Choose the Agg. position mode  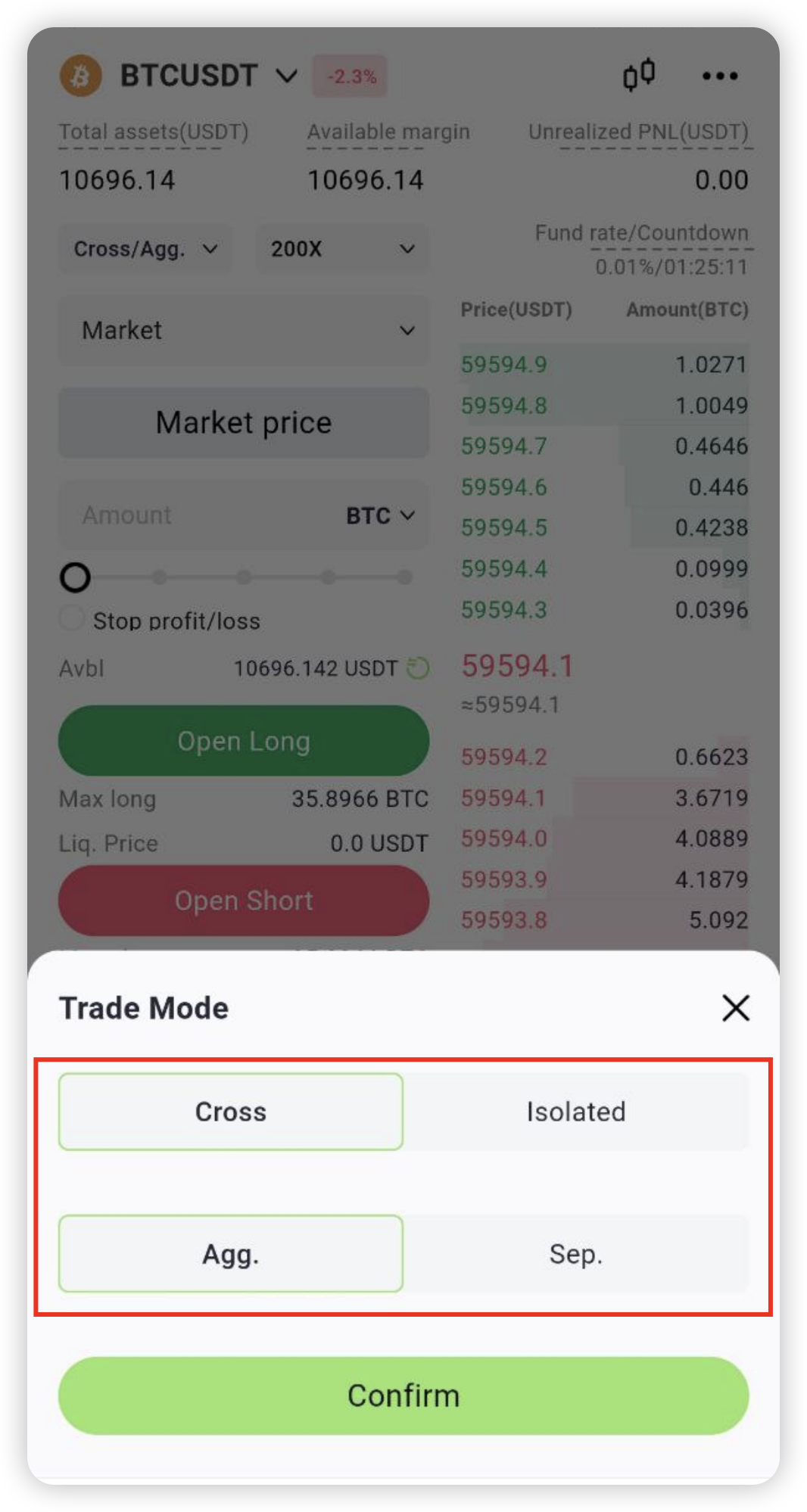[x=231, y=1253]
